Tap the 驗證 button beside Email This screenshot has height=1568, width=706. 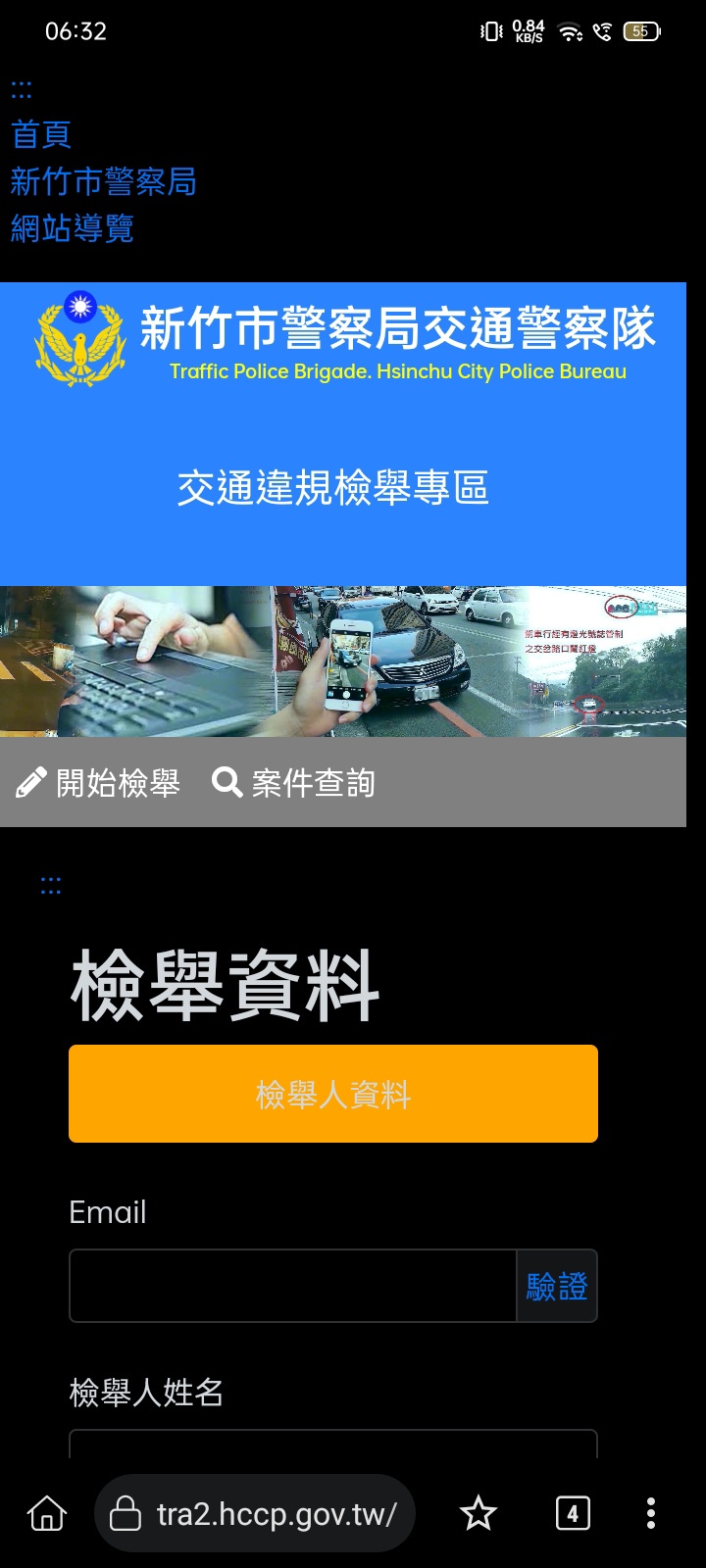pos(557,1286)
